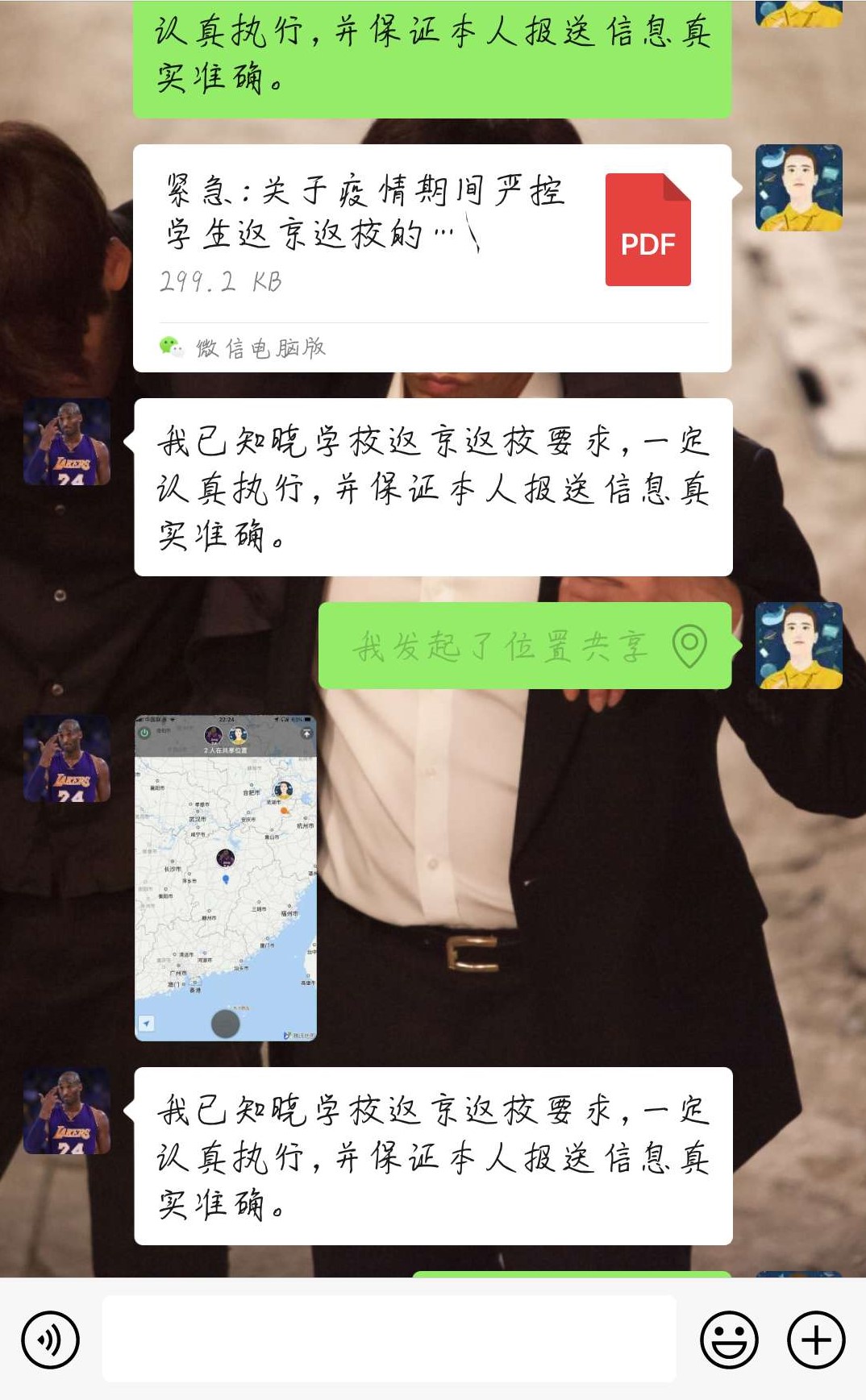866x1400 pixels.
Task: Open sender's avatar beside the PDF message
Action: point(798,188)
